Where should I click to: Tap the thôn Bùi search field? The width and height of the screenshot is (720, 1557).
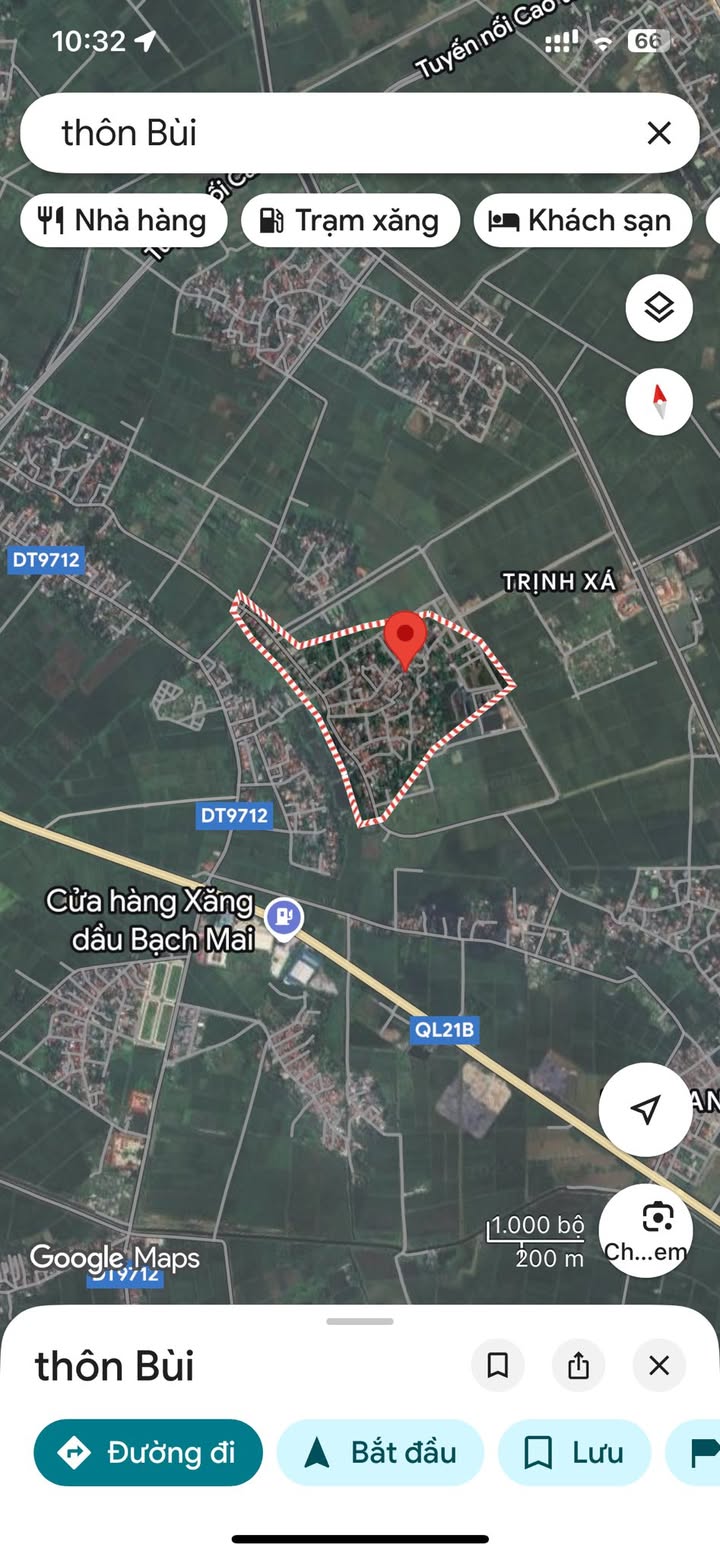[330, 133]
